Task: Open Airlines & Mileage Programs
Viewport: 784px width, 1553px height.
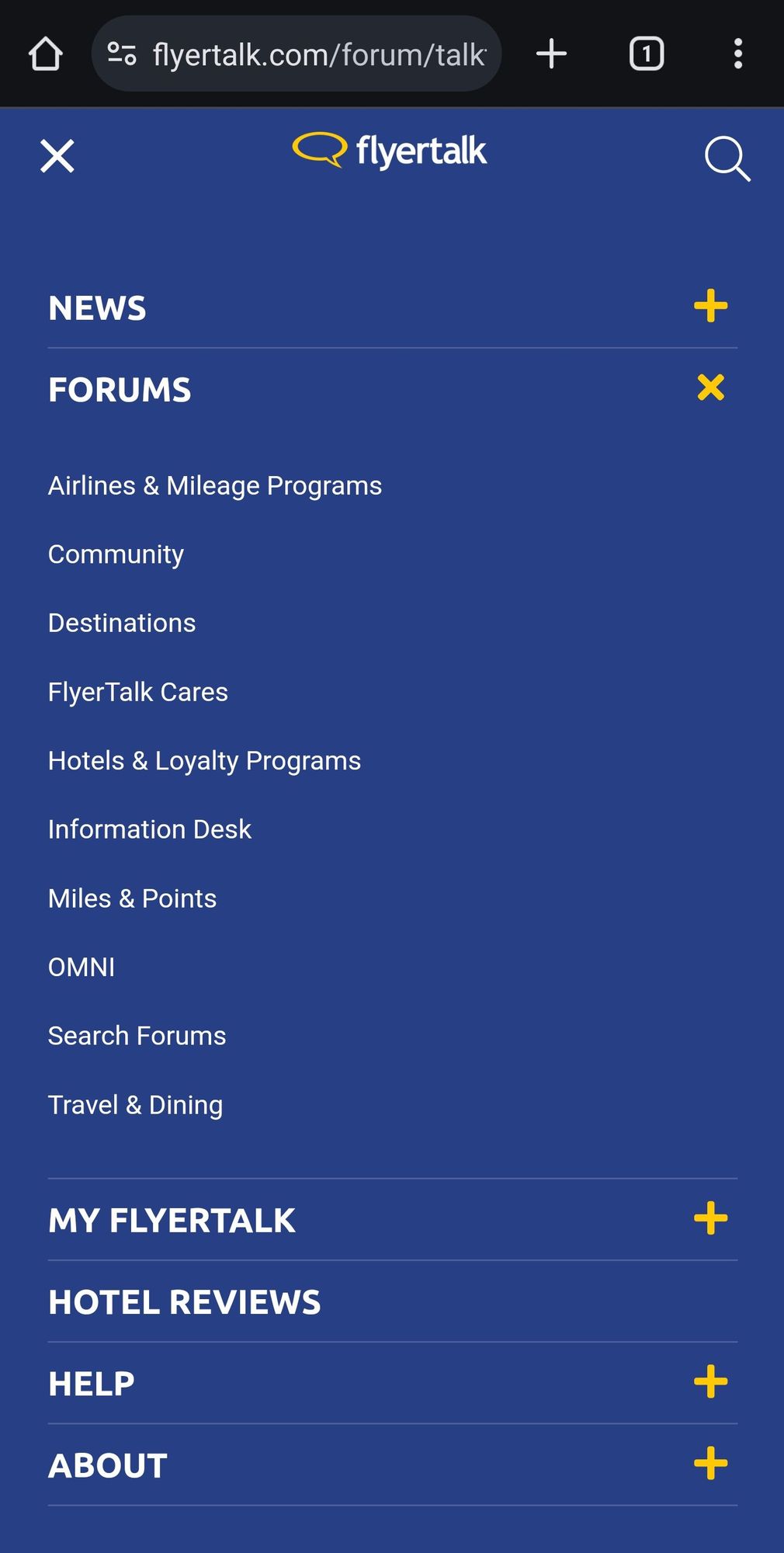Action: [x=215, y=486]
